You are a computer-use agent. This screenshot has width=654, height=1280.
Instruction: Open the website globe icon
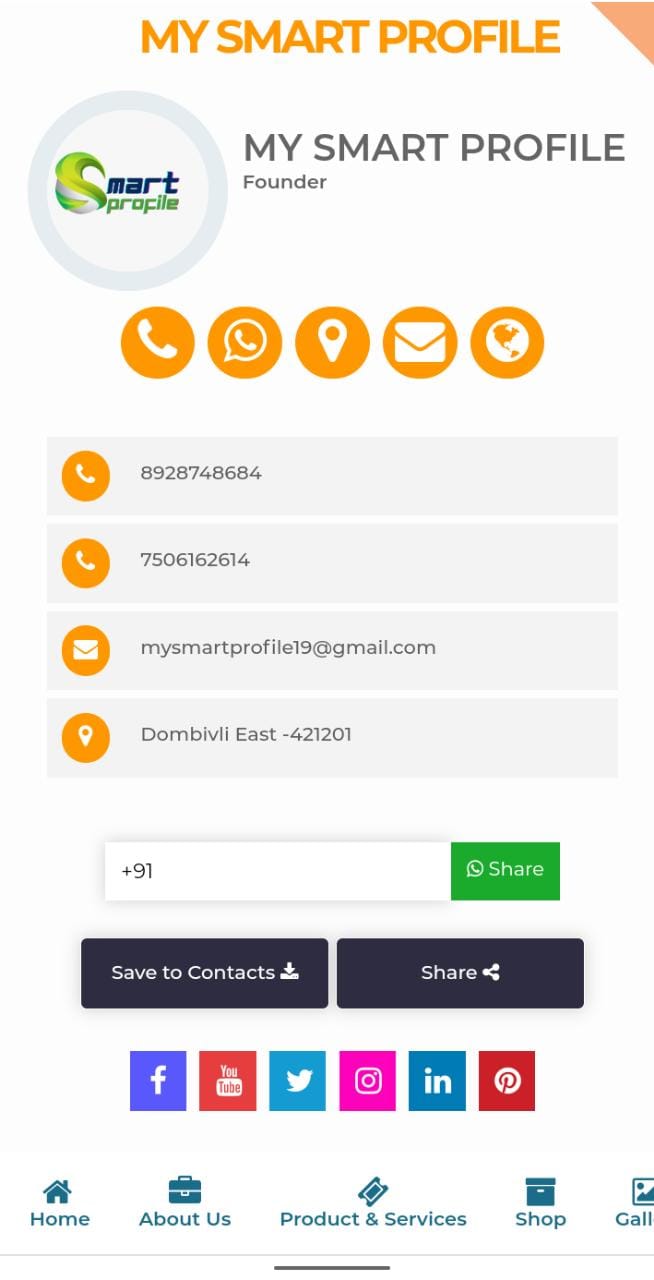click(507, 343)
